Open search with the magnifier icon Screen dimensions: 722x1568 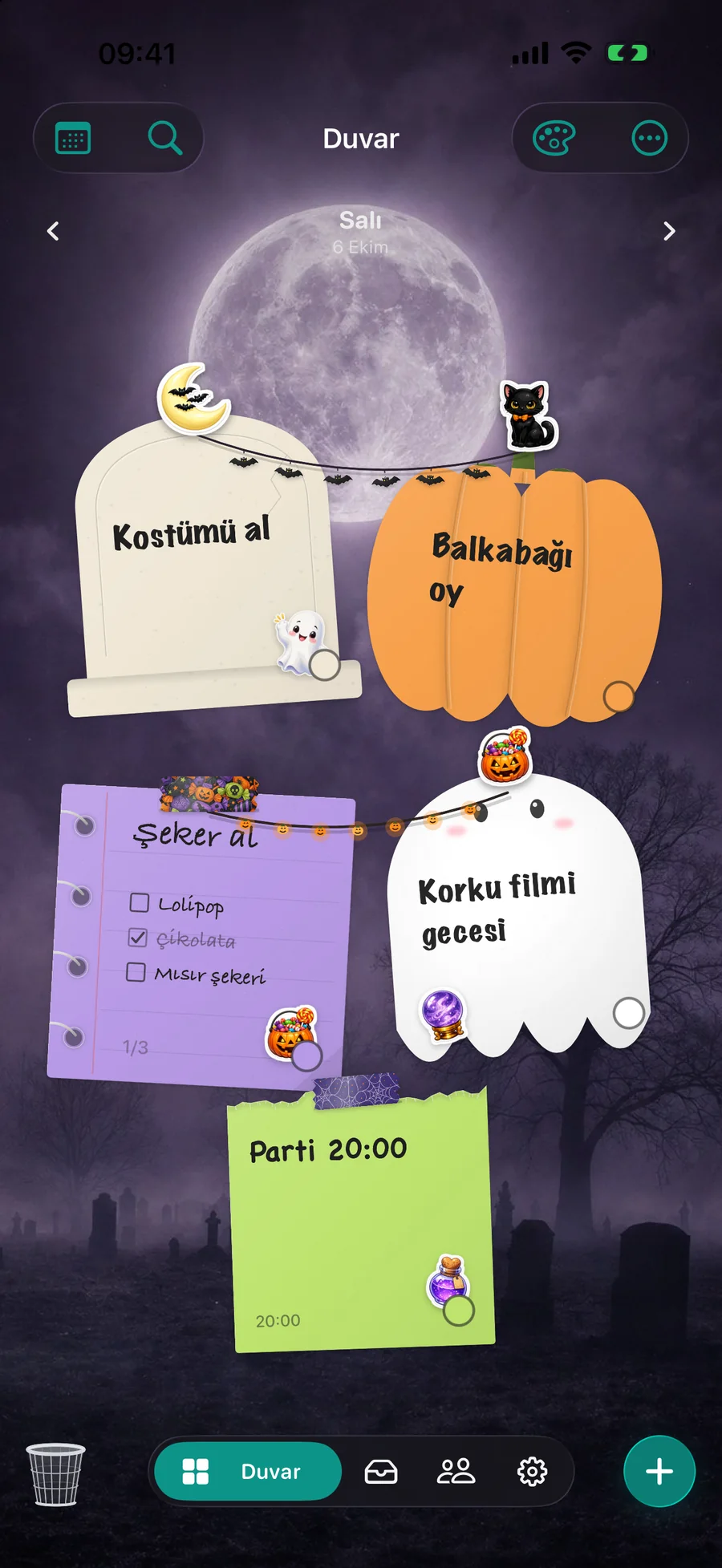[165, 138]
